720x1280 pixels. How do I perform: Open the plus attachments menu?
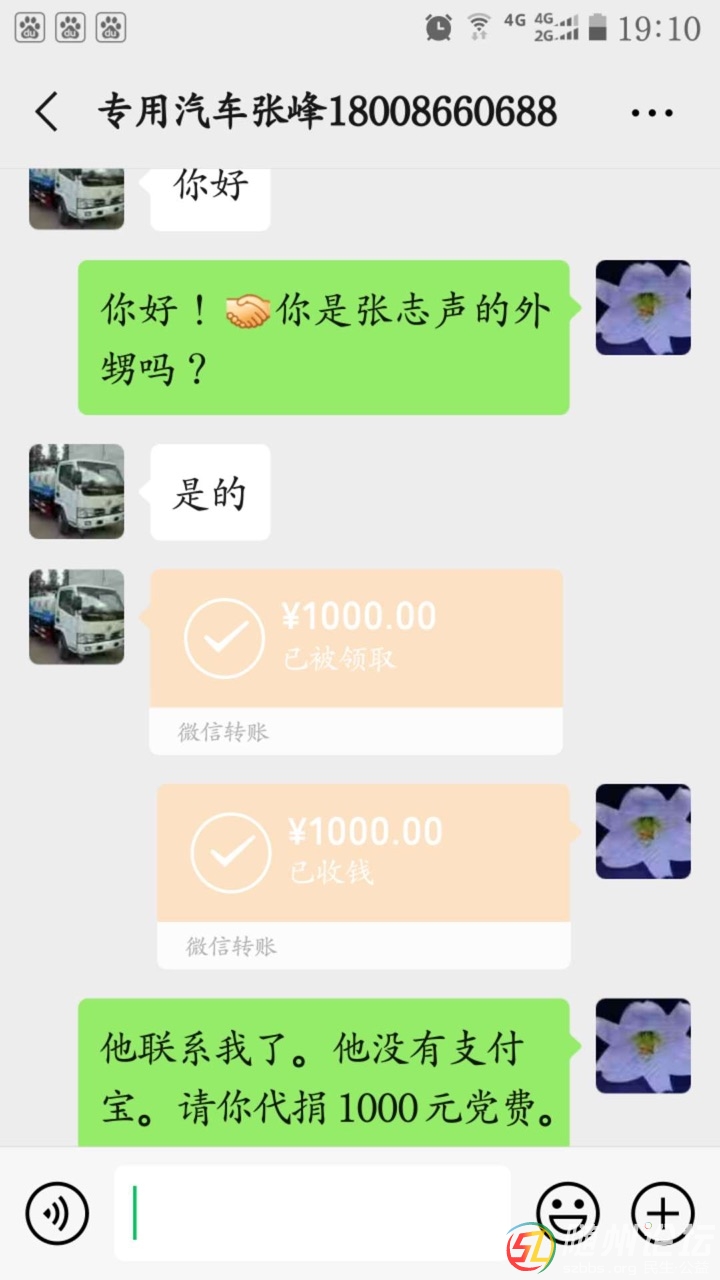click(x=662, y=1213)
